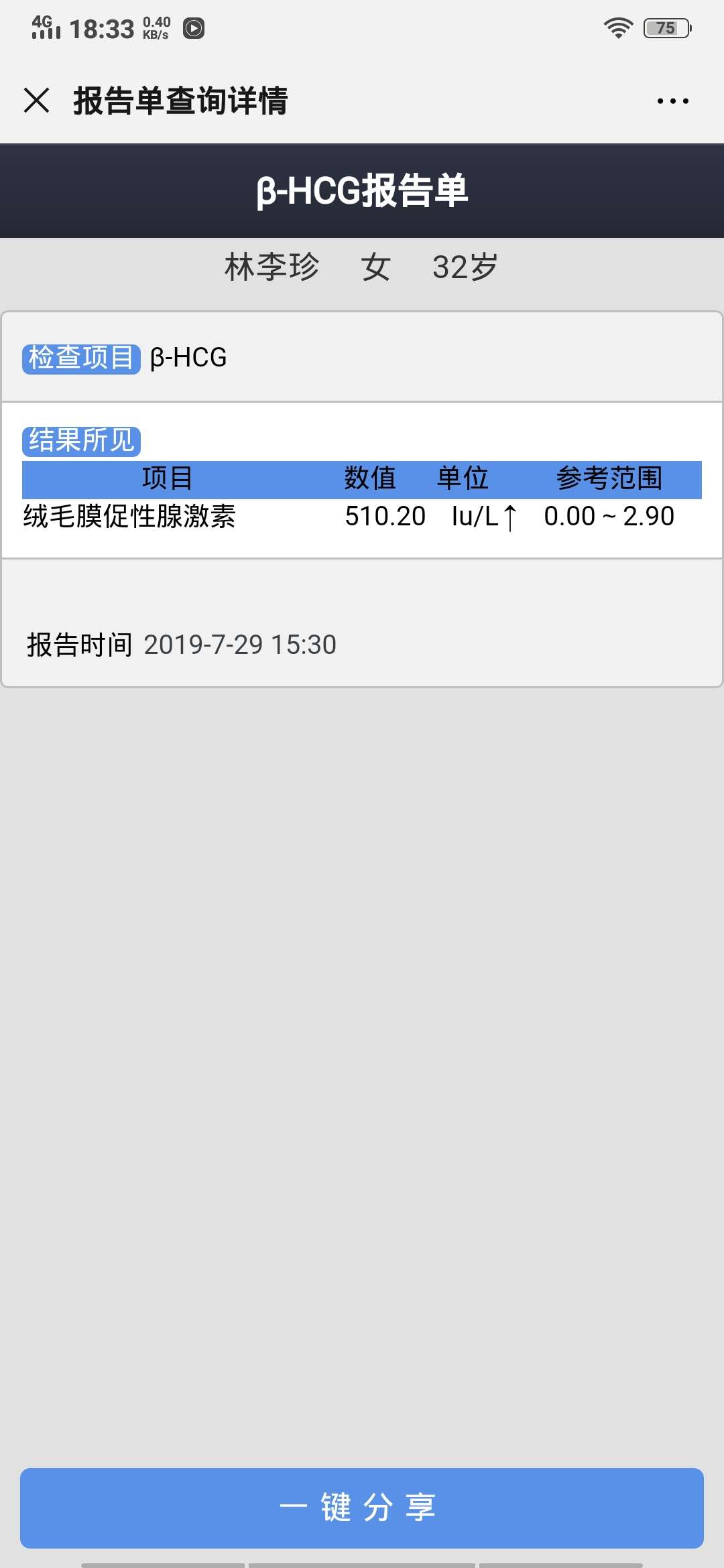Tap the reference range 0.00~2.90
Image resolution: width=724 pixels, height=1568 pixels.
coord(609,517)
